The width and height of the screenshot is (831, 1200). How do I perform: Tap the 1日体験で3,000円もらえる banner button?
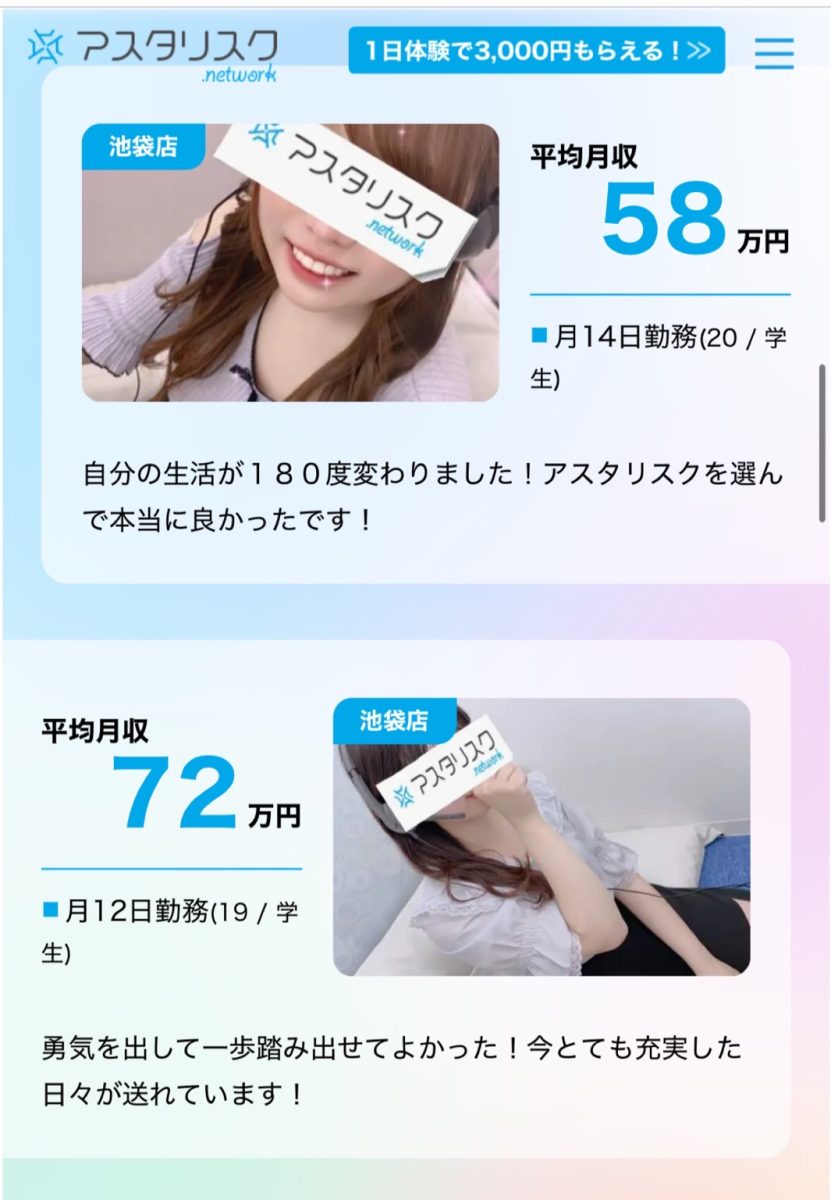pos(536,50)
